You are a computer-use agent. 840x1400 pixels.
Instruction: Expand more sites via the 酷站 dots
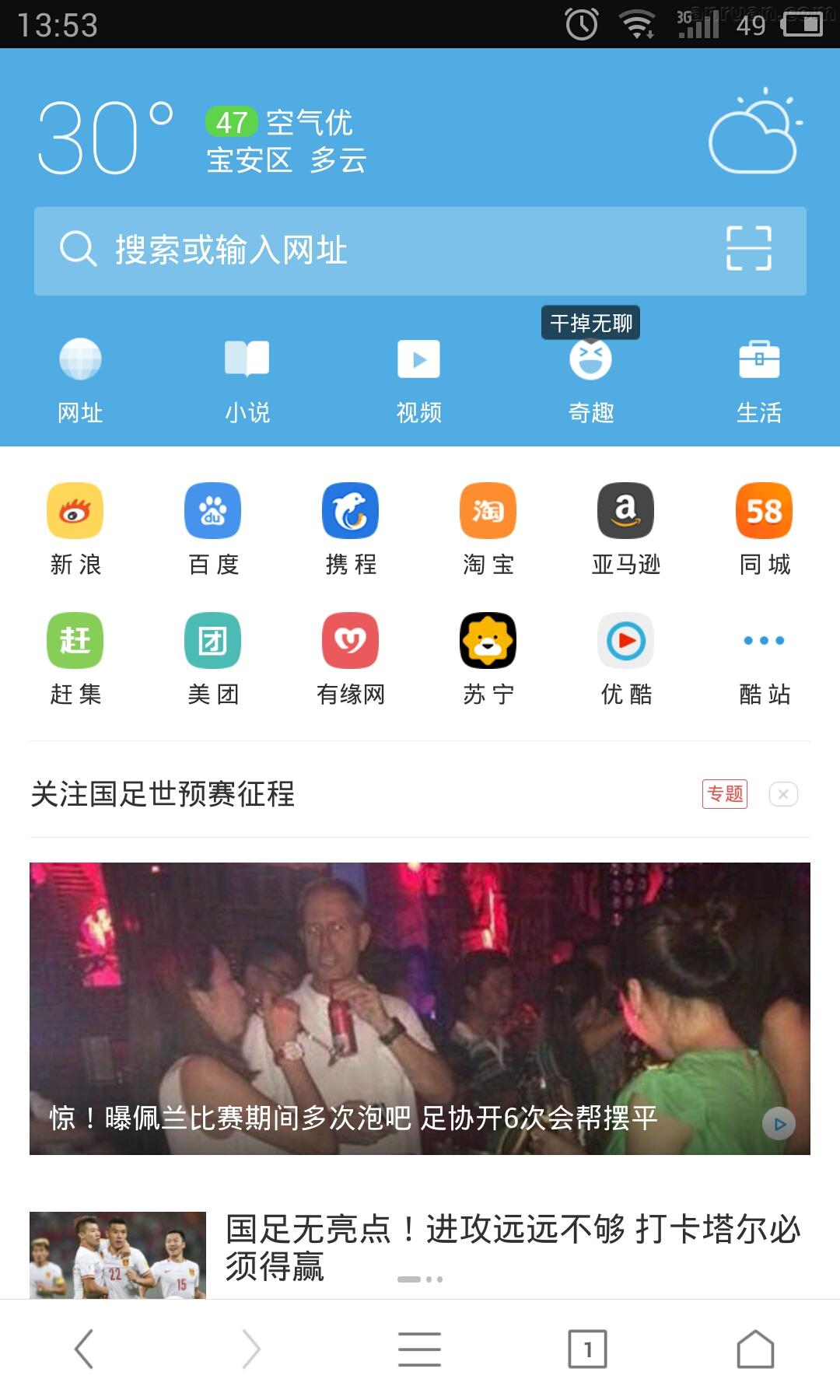pos(763,641)
